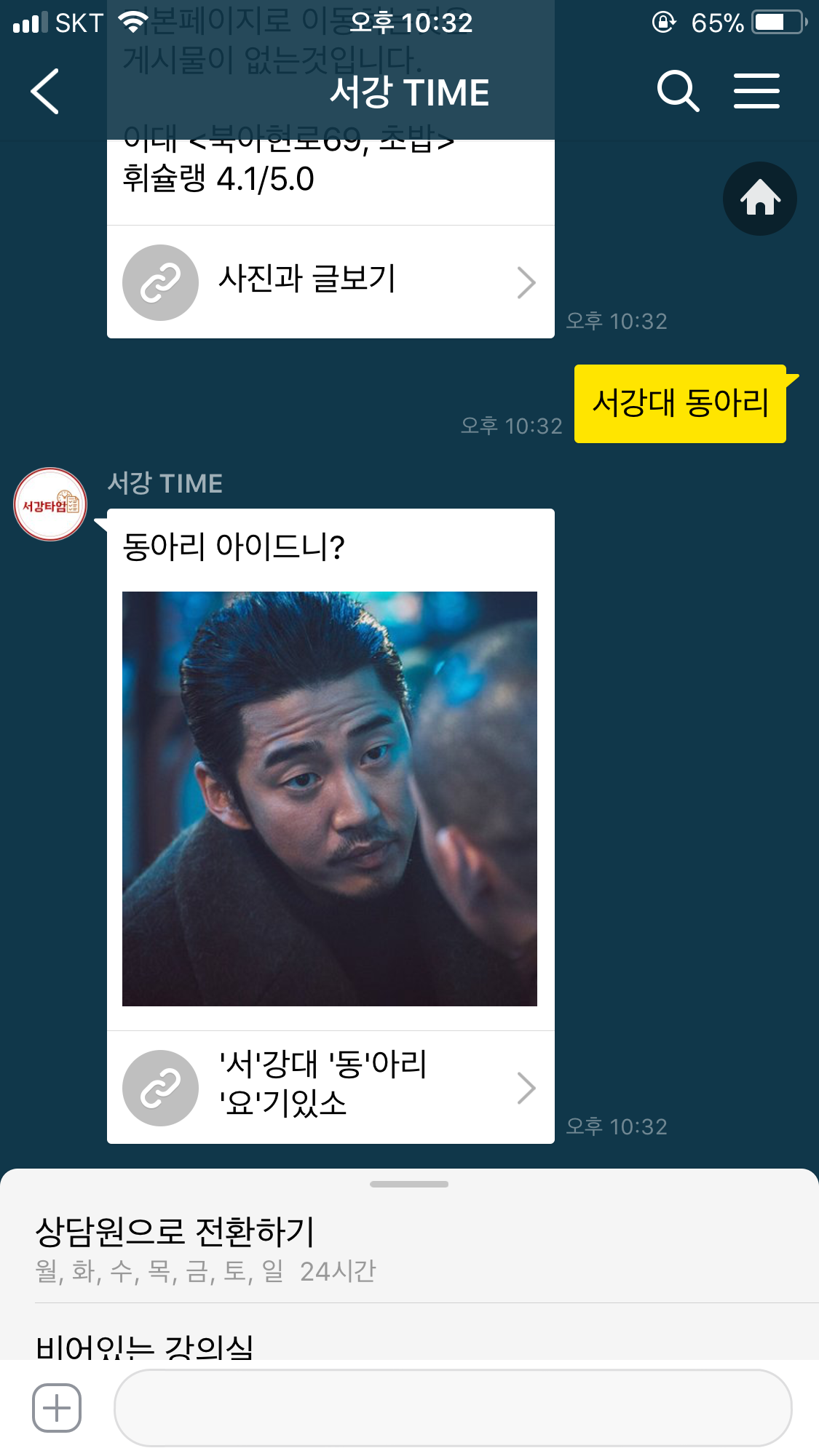The height and width of the screenshot is (1456, 819).
Task: Open the 사진과 글보기 link
Action: coord(331,282)
